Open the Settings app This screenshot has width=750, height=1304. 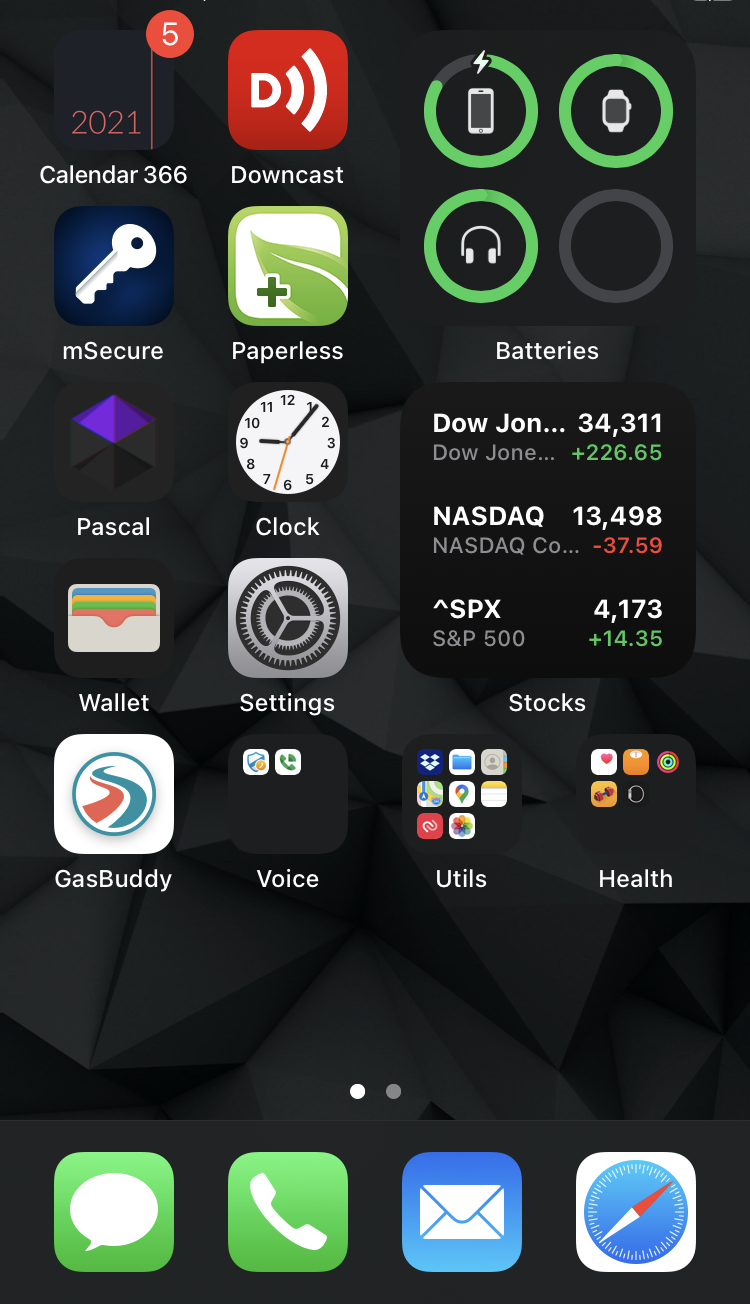288,618
